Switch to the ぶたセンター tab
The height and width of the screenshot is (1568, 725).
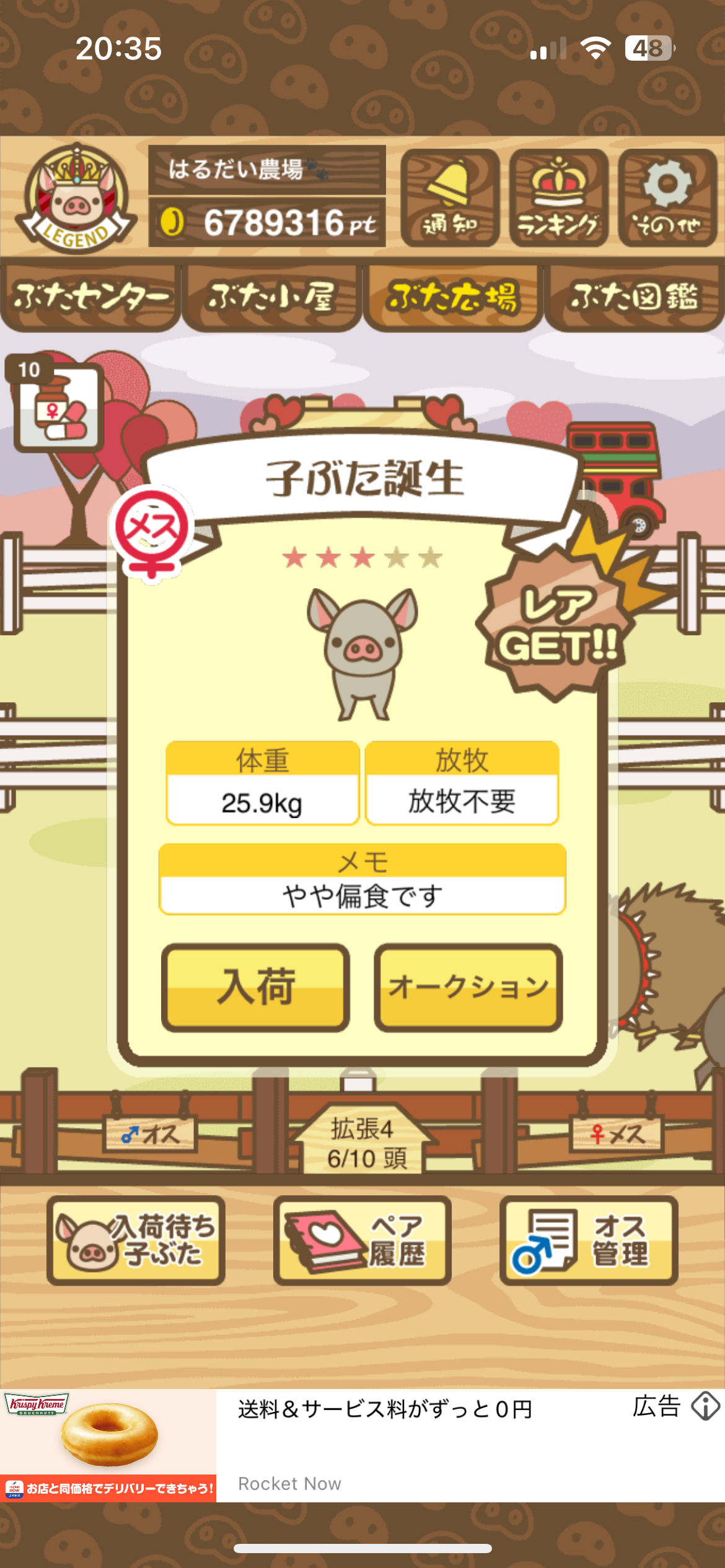(x=90, y=298)
